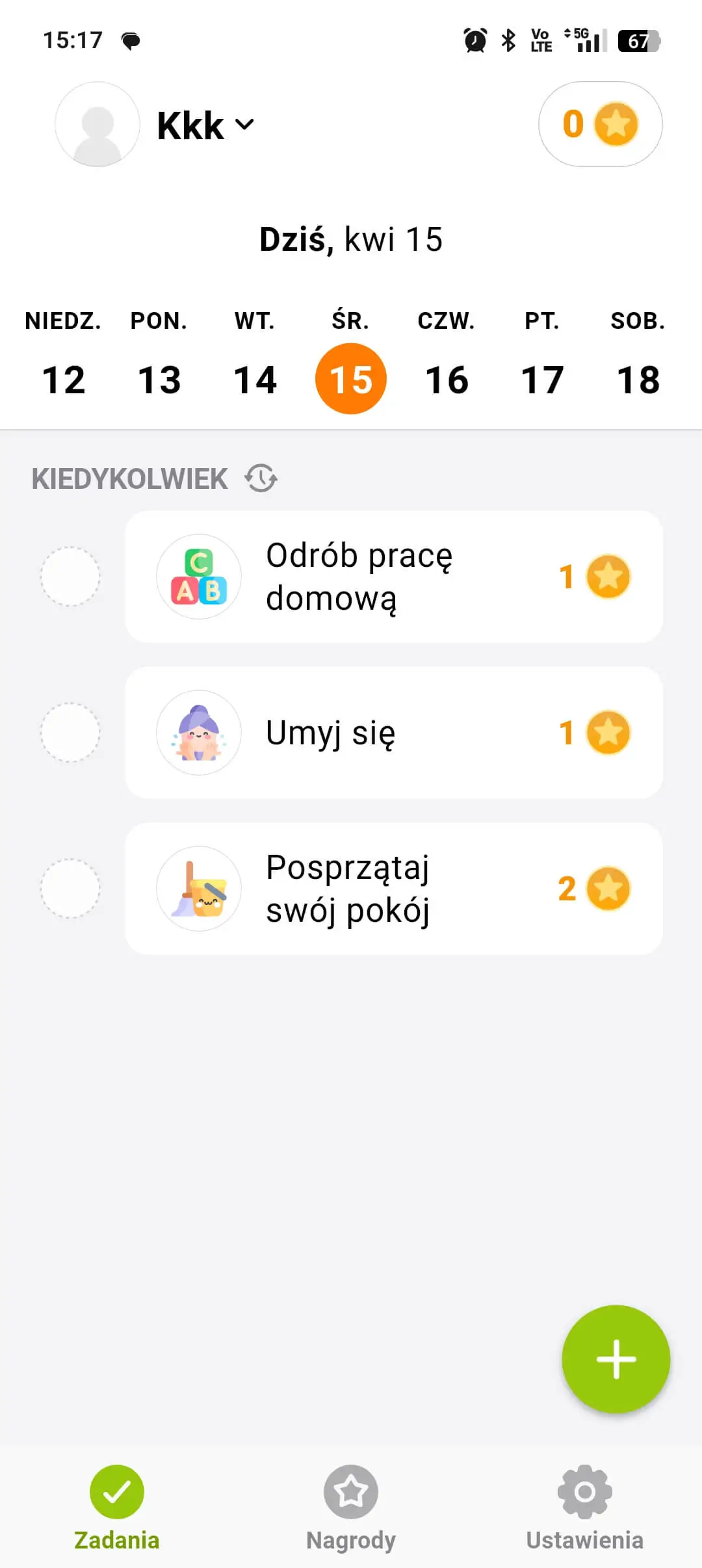Add a new task with the plus button

616,1359
